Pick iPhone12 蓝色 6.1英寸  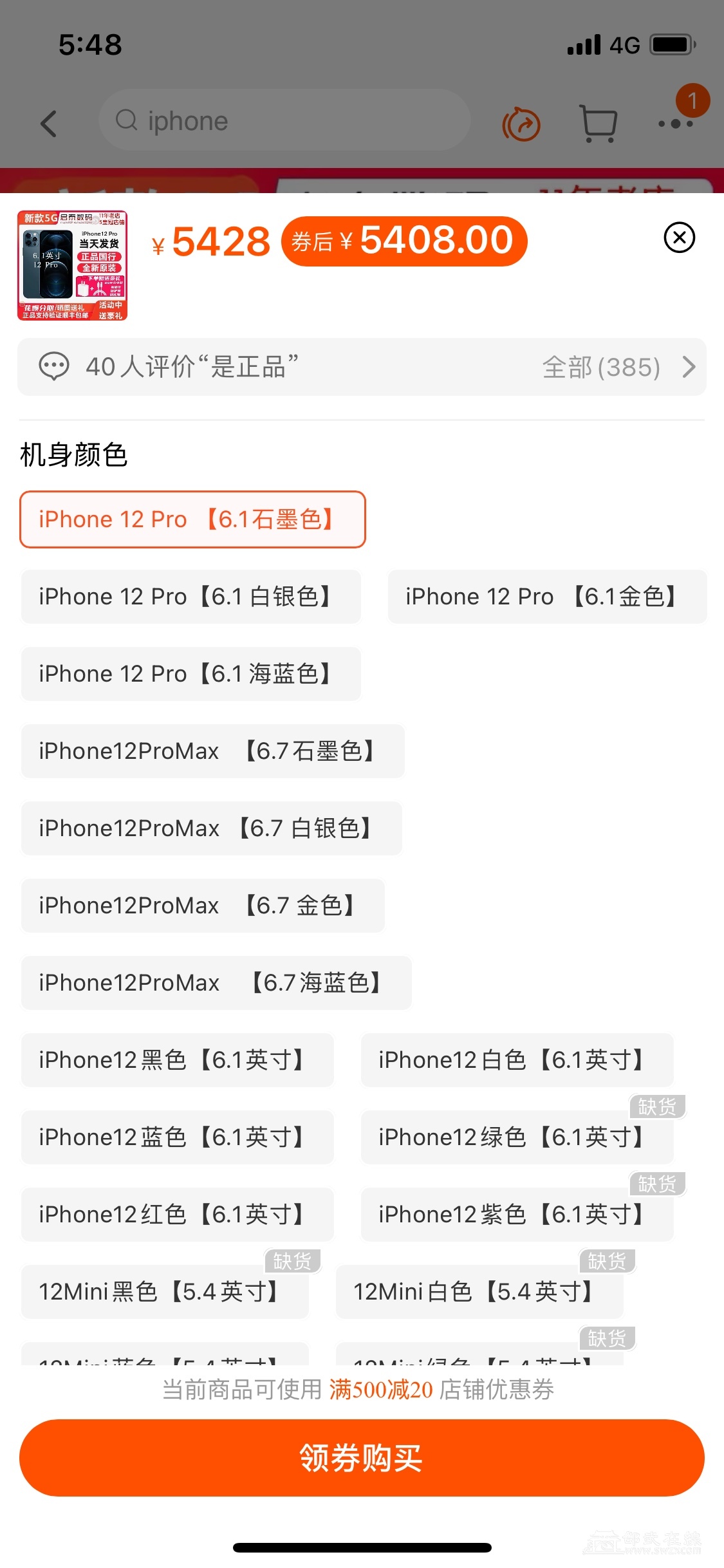177,1137
